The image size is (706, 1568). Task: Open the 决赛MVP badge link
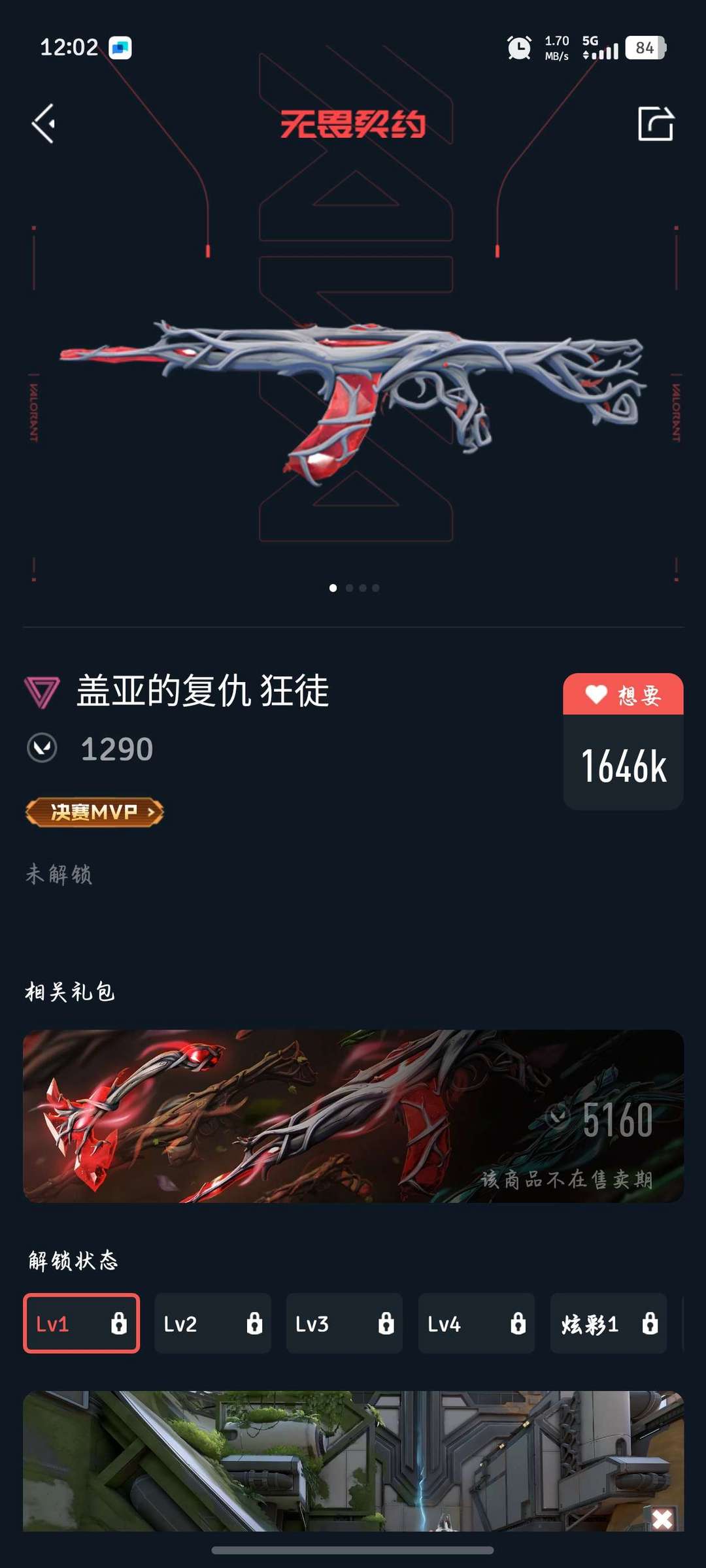point(95,812)
